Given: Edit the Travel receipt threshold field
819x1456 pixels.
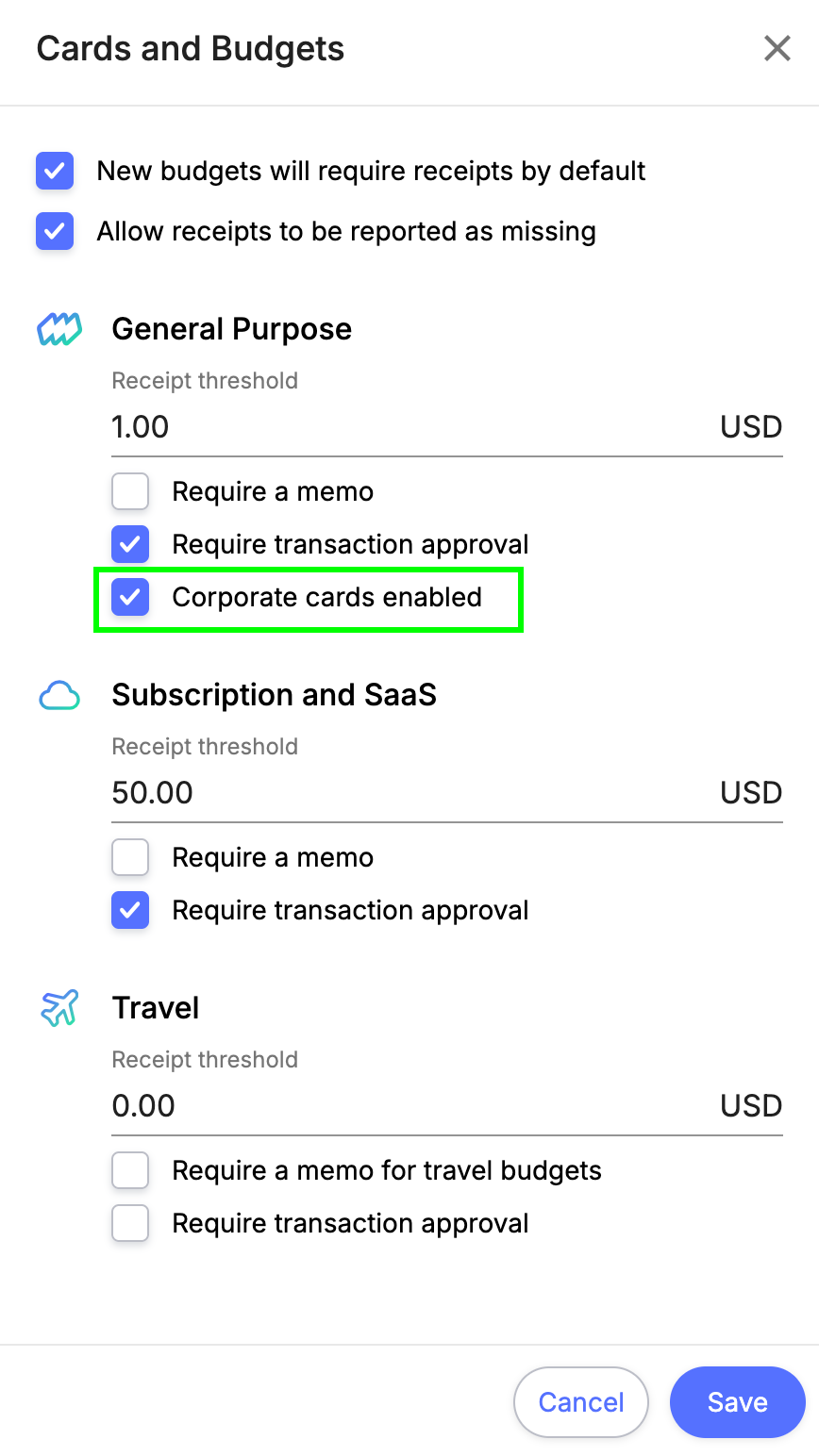Looking at the screenshot, I should click(x=447, y=1106).
